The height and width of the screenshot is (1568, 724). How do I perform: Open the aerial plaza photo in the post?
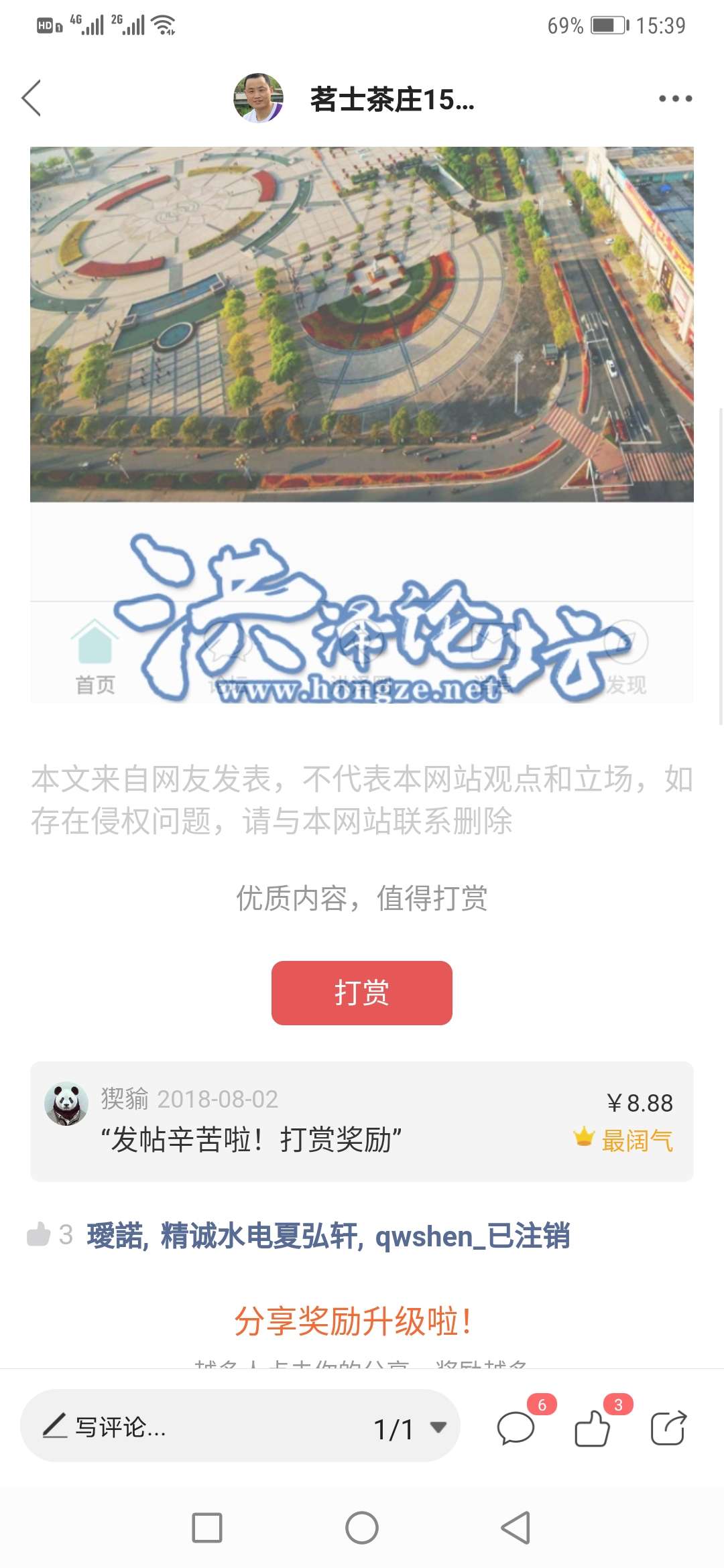tap(362, 324)
